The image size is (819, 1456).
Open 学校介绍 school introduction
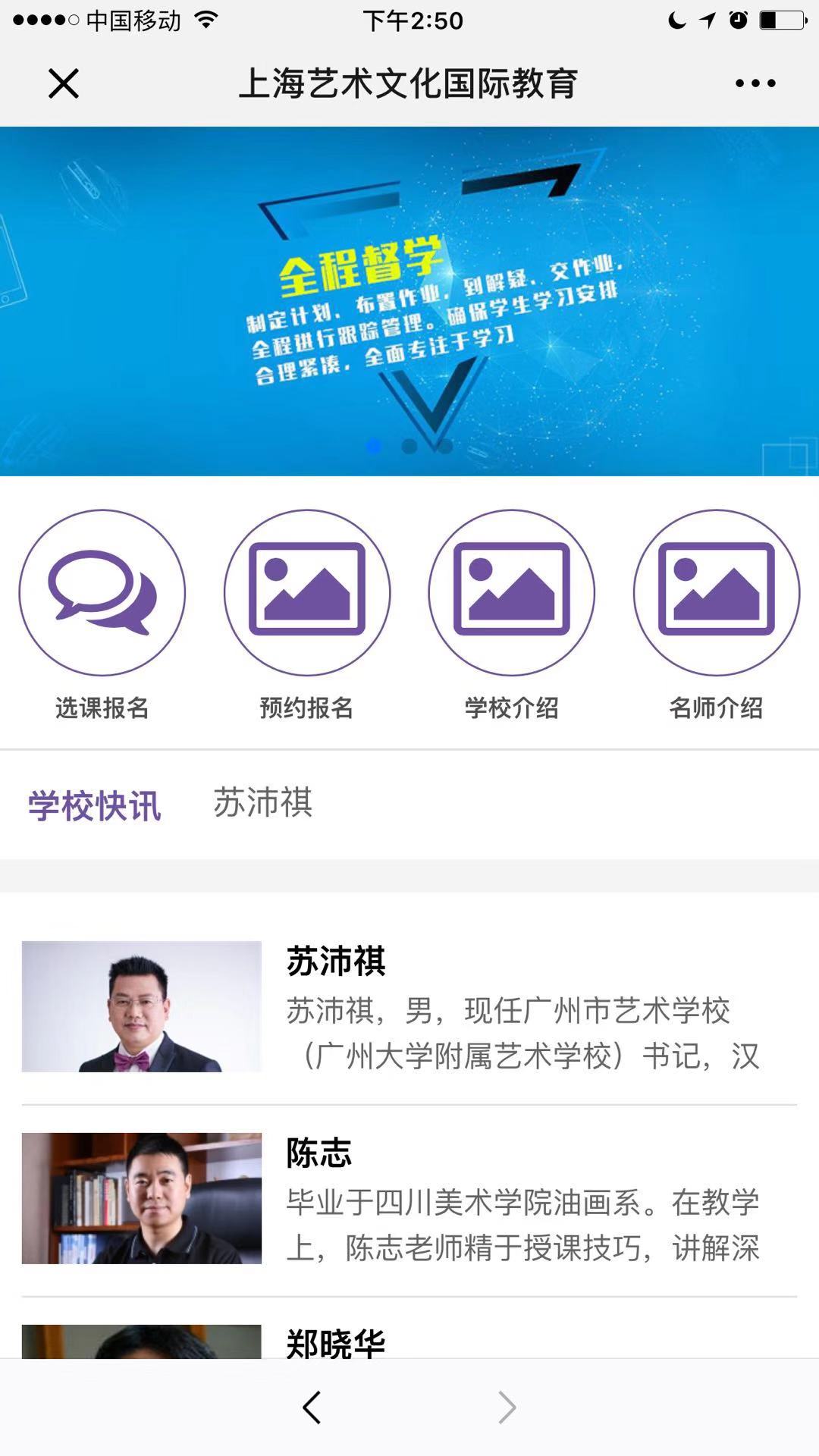[x=512, y=592]
